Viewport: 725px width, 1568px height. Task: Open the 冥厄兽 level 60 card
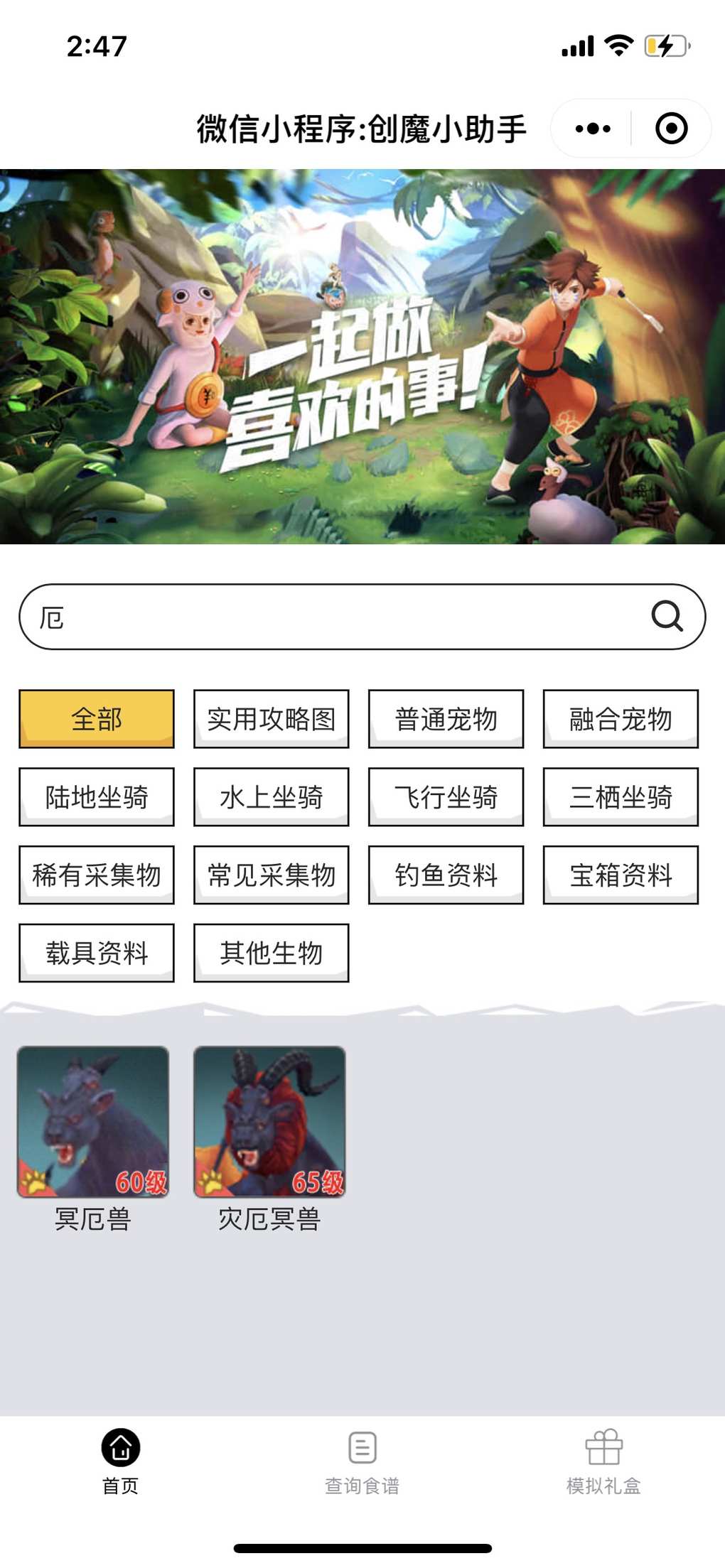(93, 1122)
